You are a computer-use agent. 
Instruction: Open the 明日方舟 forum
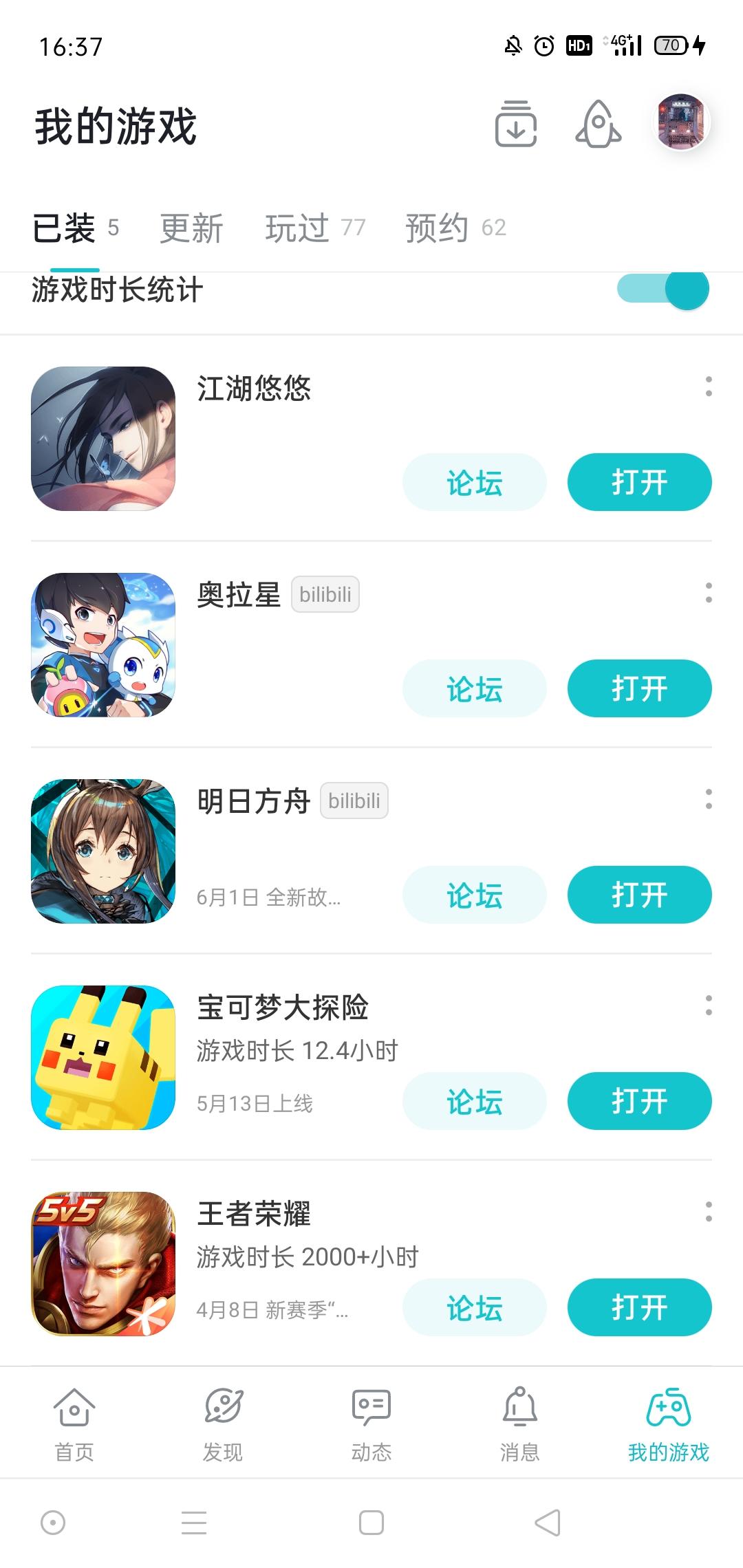point(474,895)
